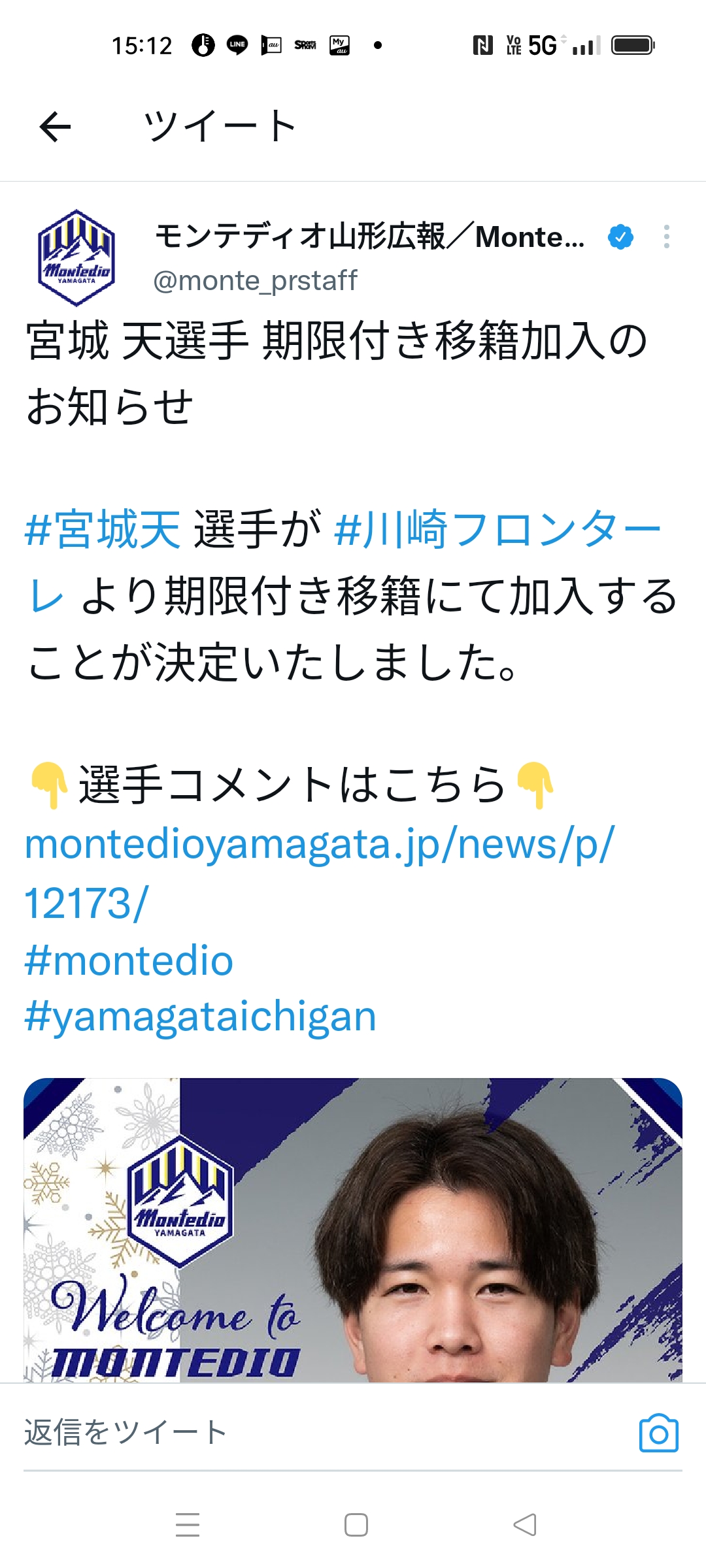The image size is (706, 1568).
Task: Open the #川崎フロンターレ hashtag
Action: (497, 529)
